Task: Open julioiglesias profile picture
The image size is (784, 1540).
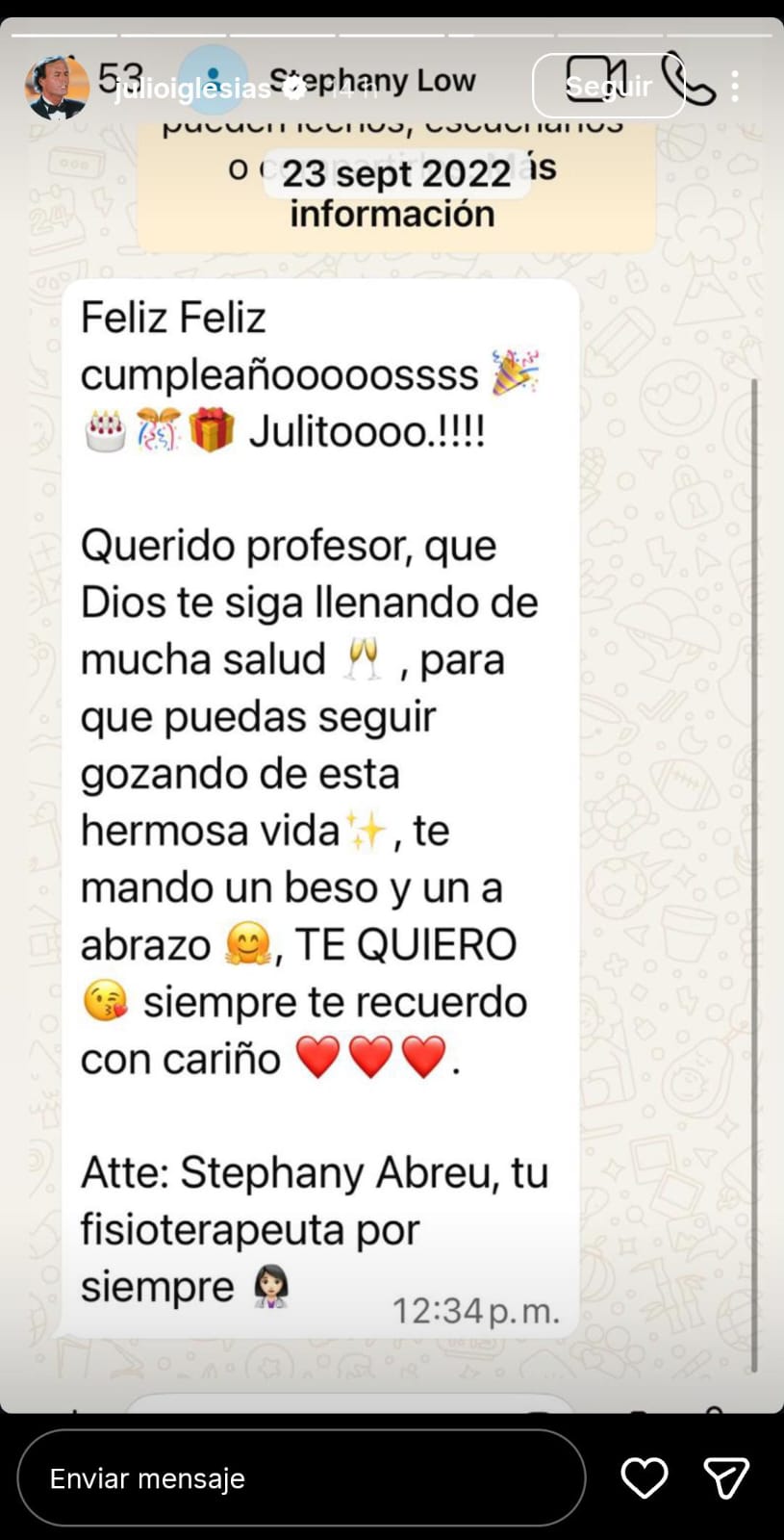Action: 57,88
